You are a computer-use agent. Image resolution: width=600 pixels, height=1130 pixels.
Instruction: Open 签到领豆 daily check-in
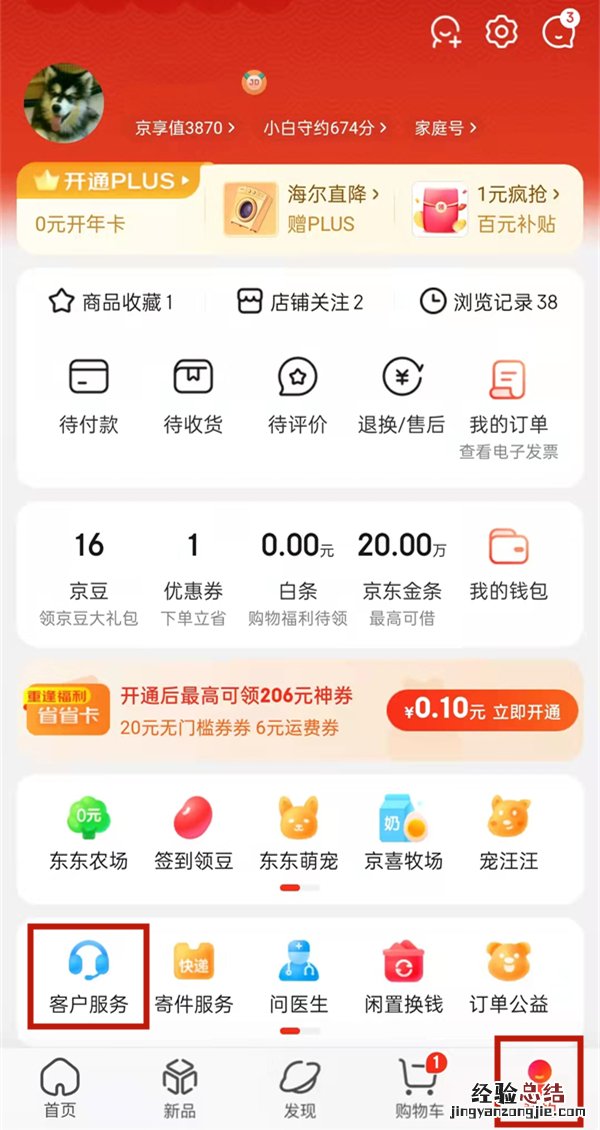tap(193, 833)
